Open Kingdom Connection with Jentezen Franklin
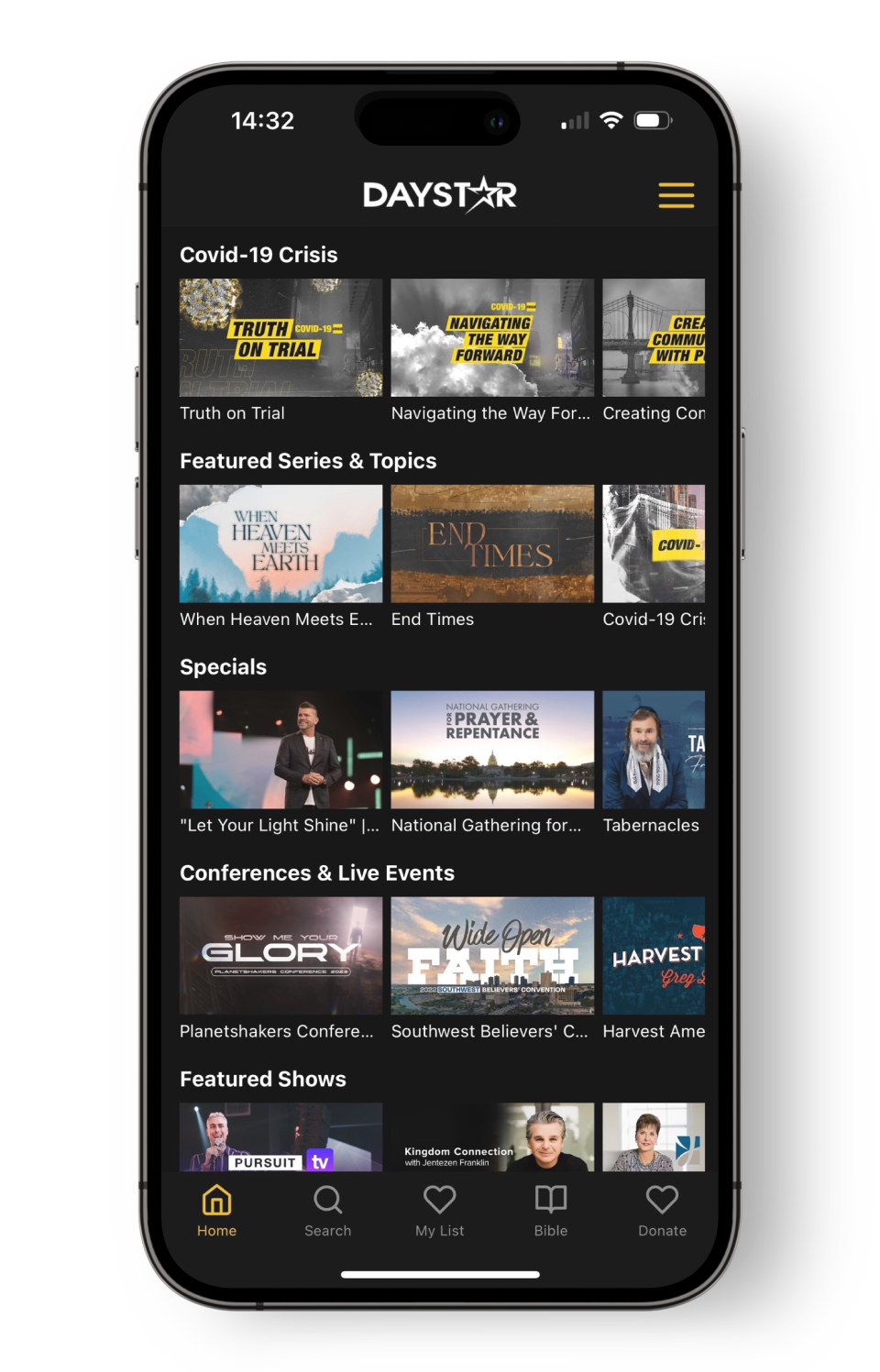This screenshot has width=880, height=1372. (492, 1137)
